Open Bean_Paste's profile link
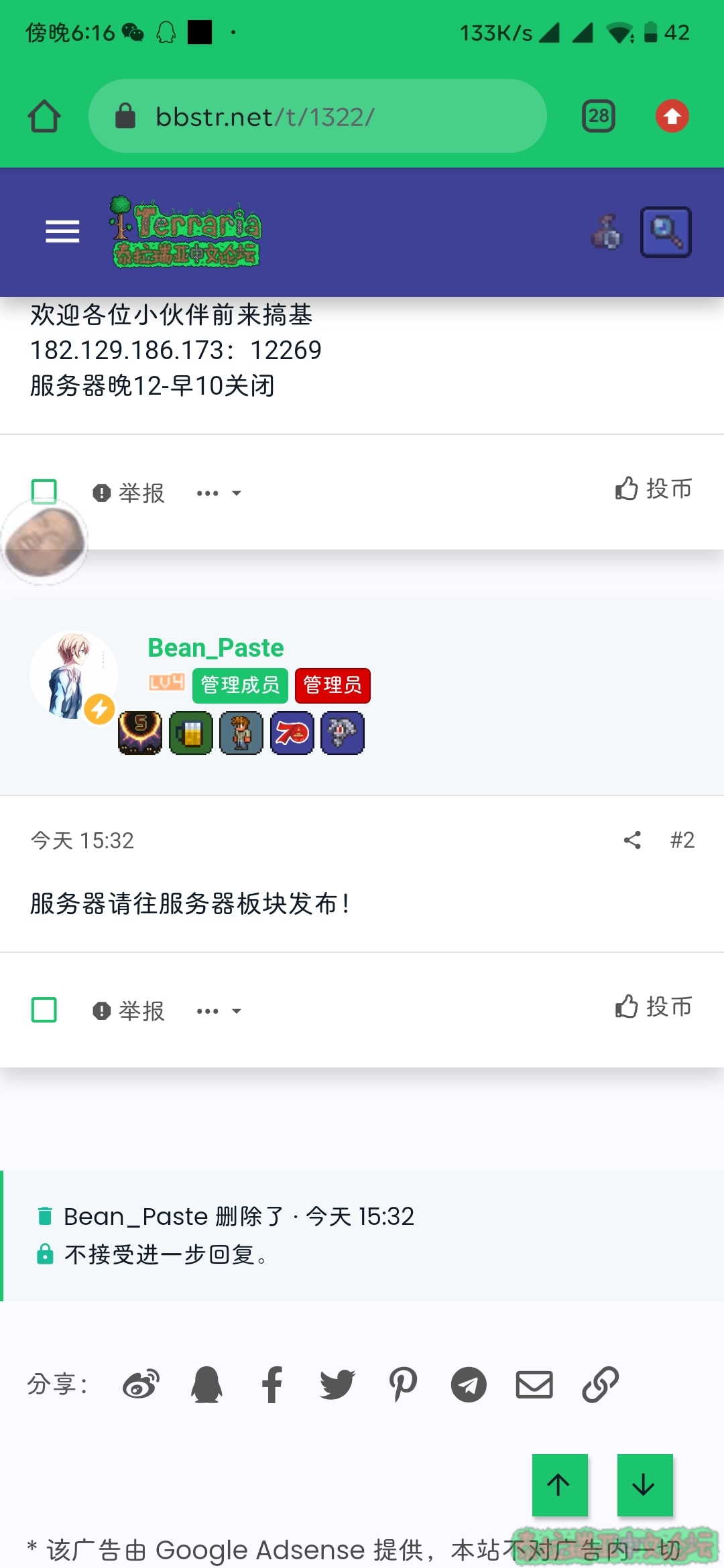The image size is (724, 1568). tap(216, 647)
